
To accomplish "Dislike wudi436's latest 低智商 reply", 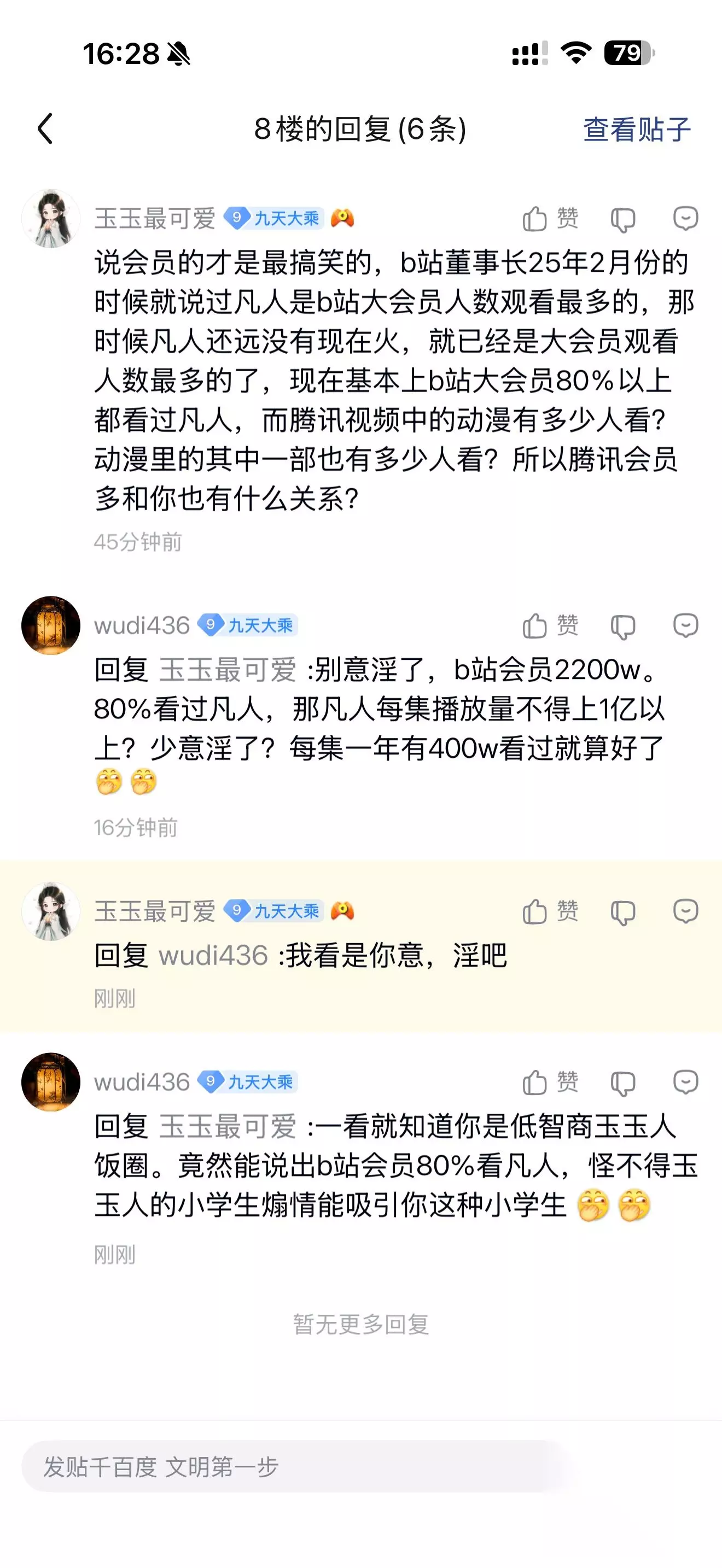I will [x=623, y=1083].
